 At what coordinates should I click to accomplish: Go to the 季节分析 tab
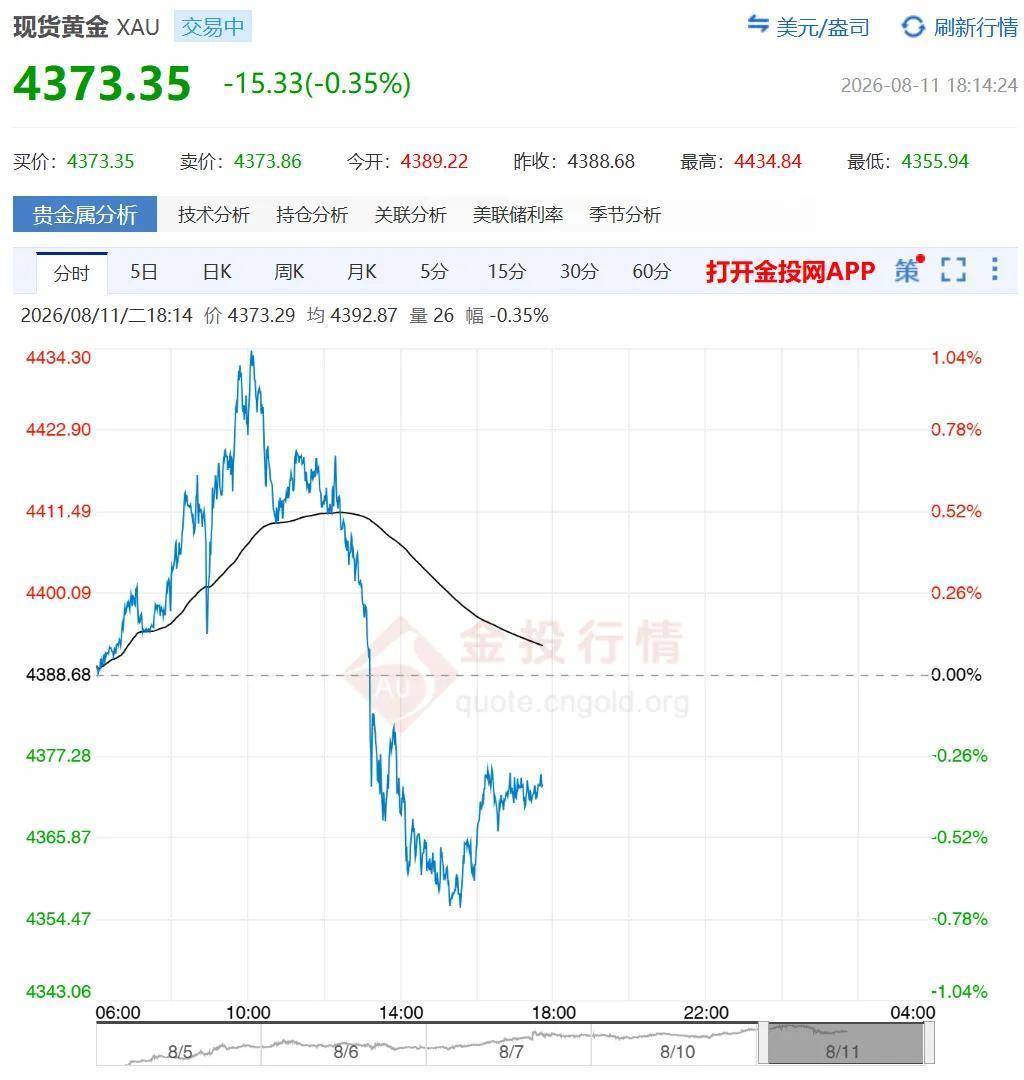click(x=625, y=215)
